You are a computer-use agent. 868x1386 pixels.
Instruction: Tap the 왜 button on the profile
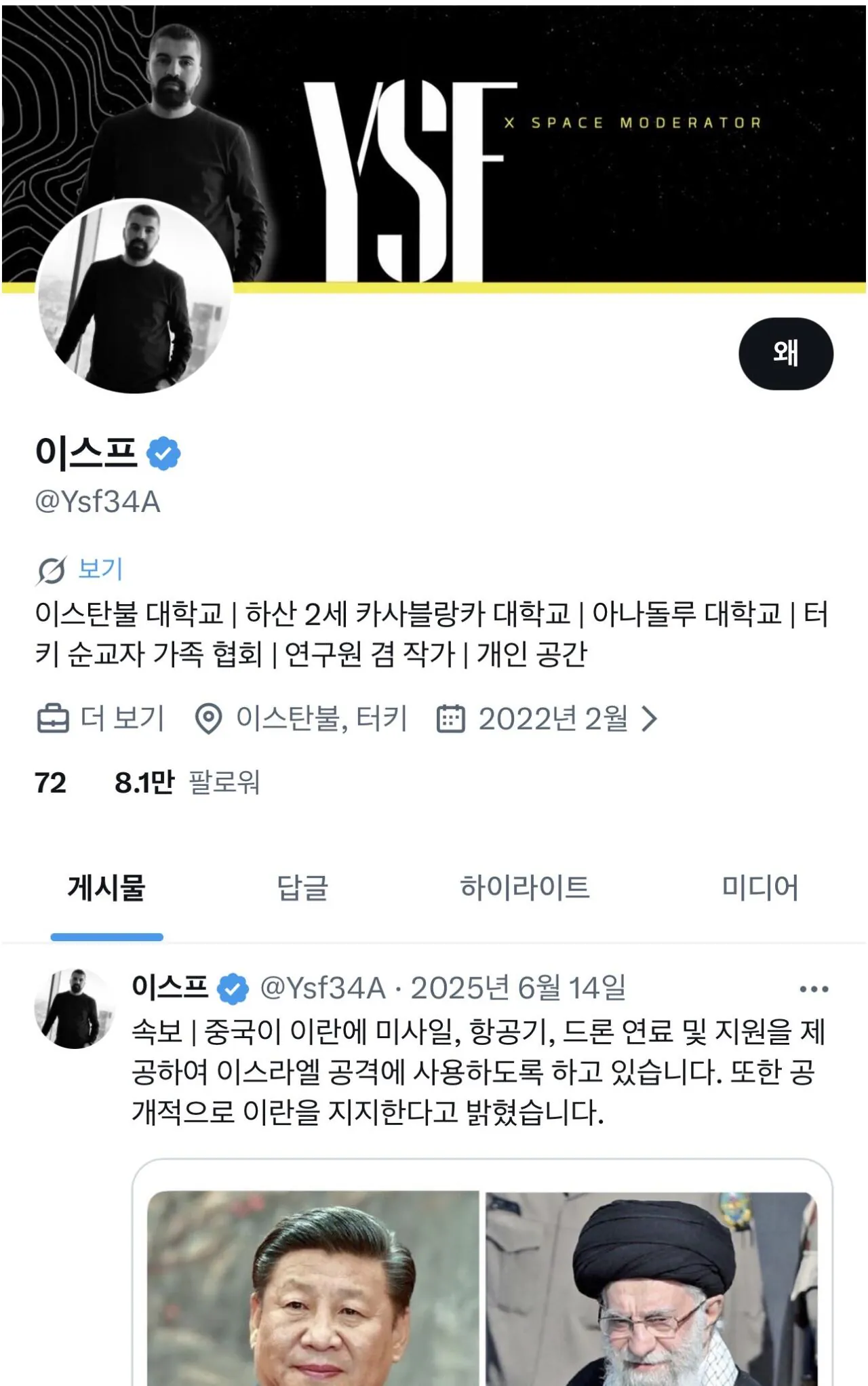coord(785,353)
